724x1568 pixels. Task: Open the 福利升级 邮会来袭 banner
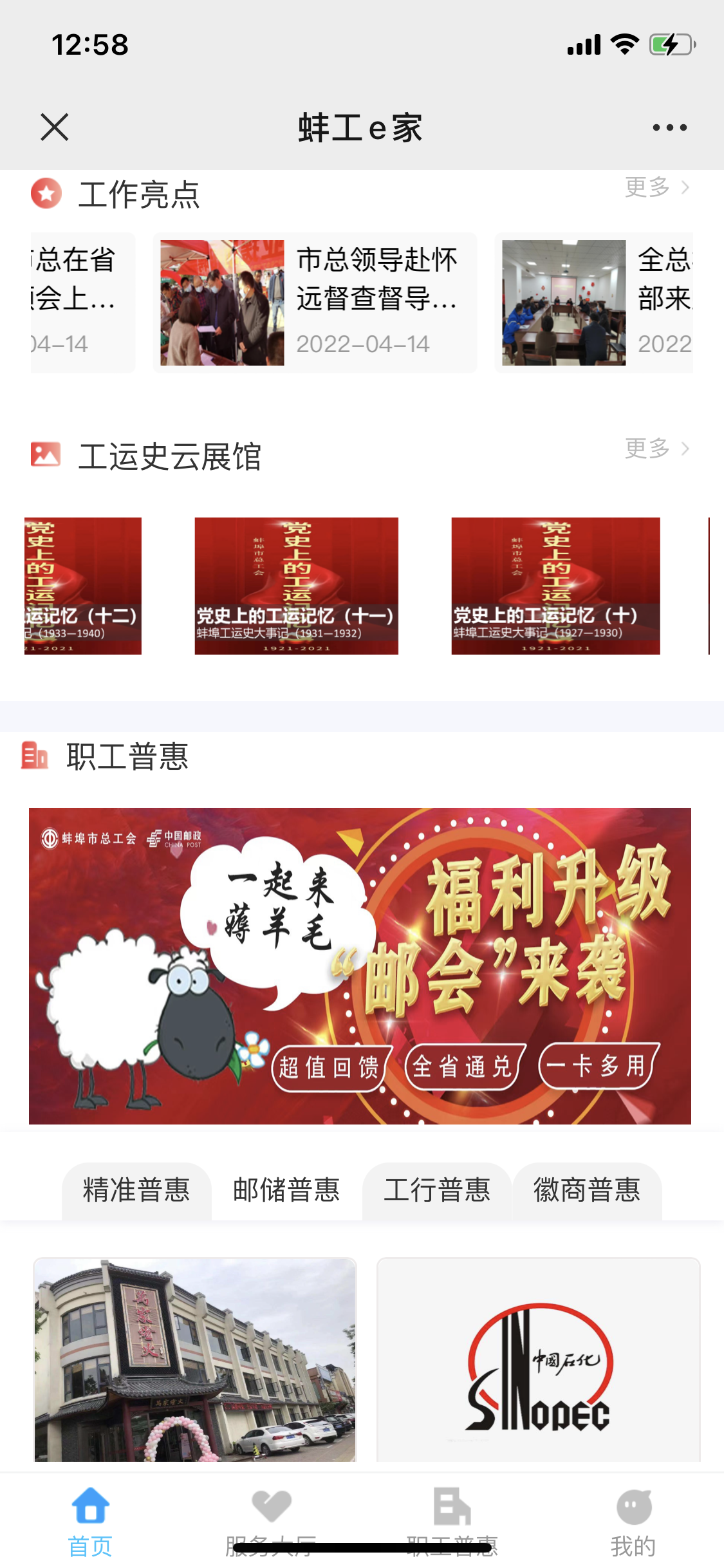pyautogui.click(x=360, y=966)
